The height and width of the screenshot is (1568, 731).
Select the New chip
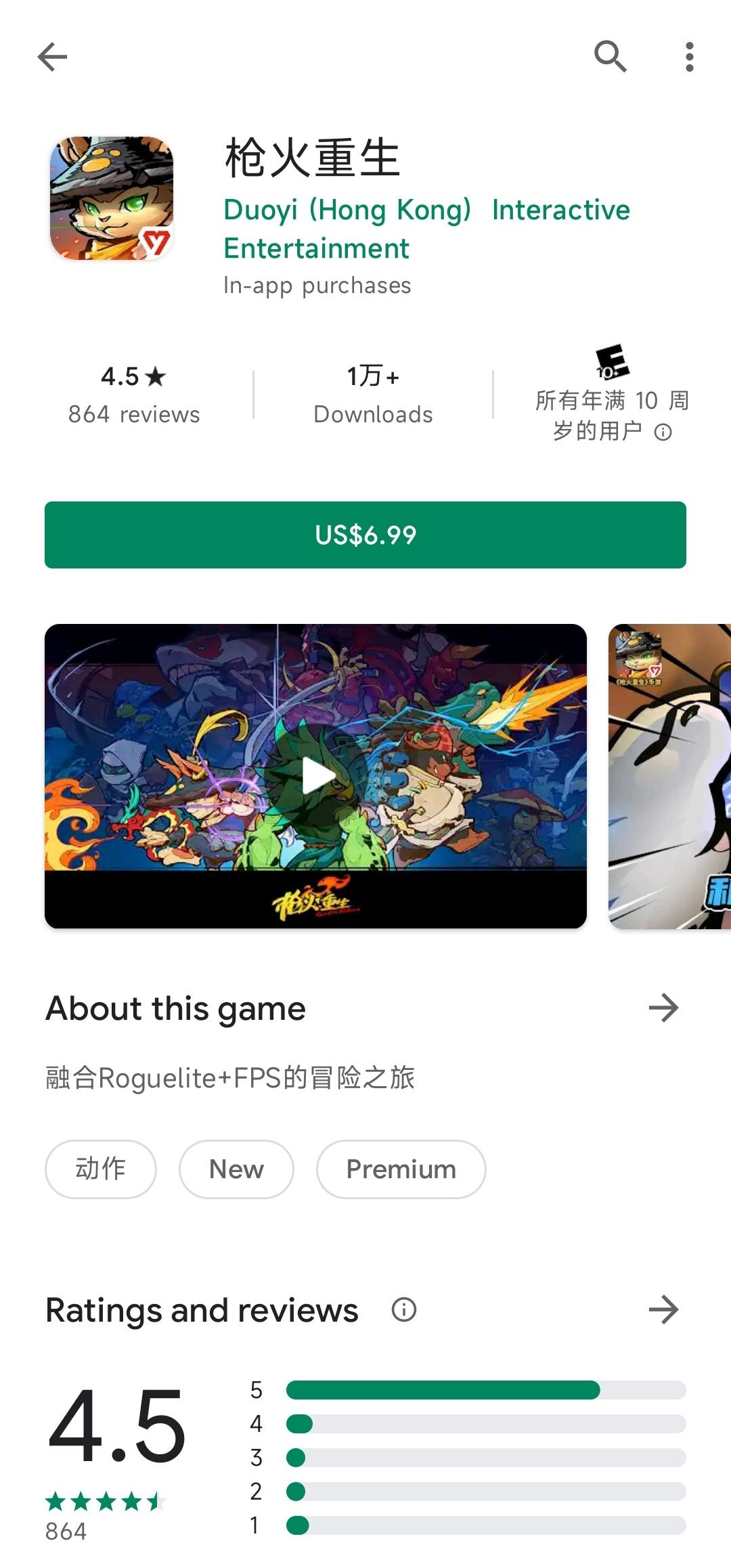[236, 1169]
